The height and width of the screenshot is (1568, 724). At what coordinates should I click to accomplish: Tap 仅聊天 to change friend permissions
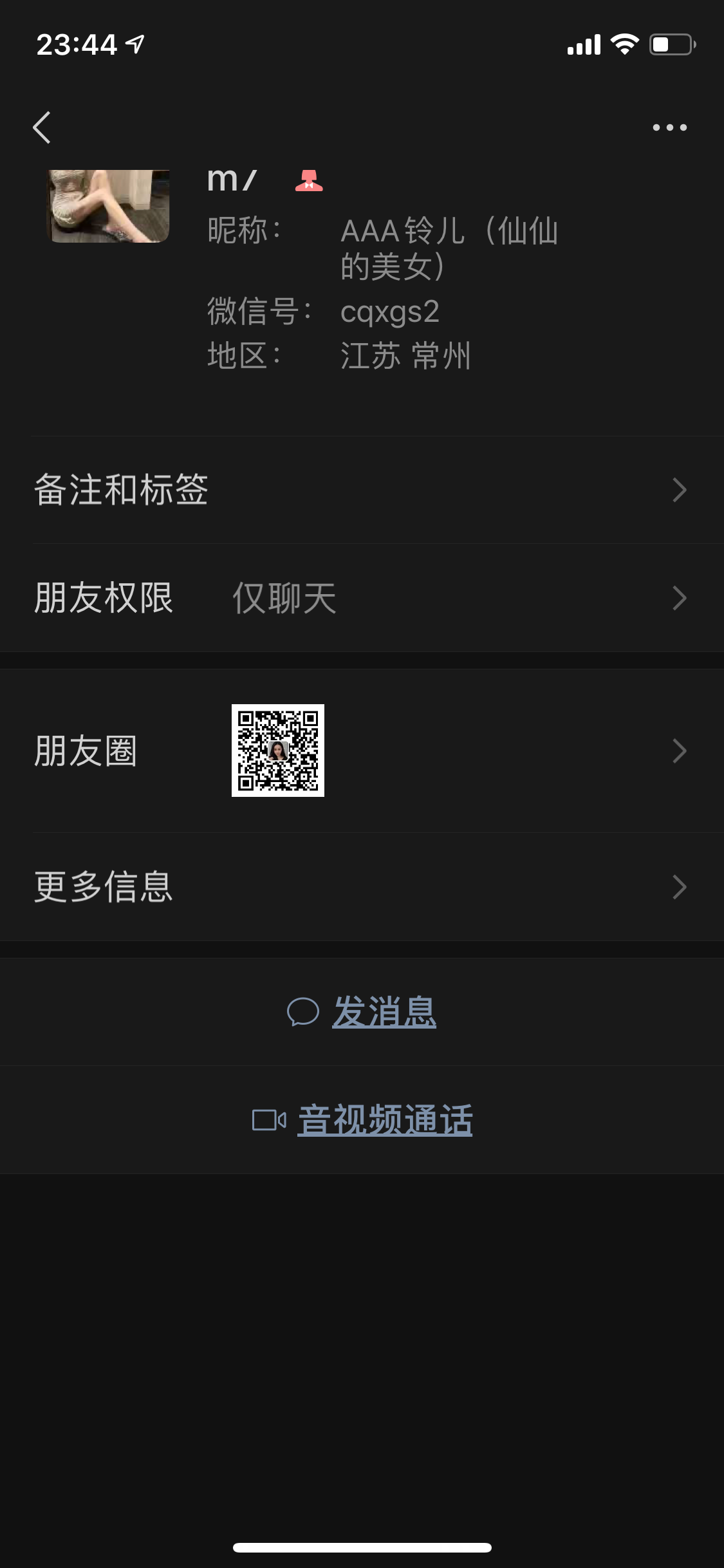click(x=283, y=599)
